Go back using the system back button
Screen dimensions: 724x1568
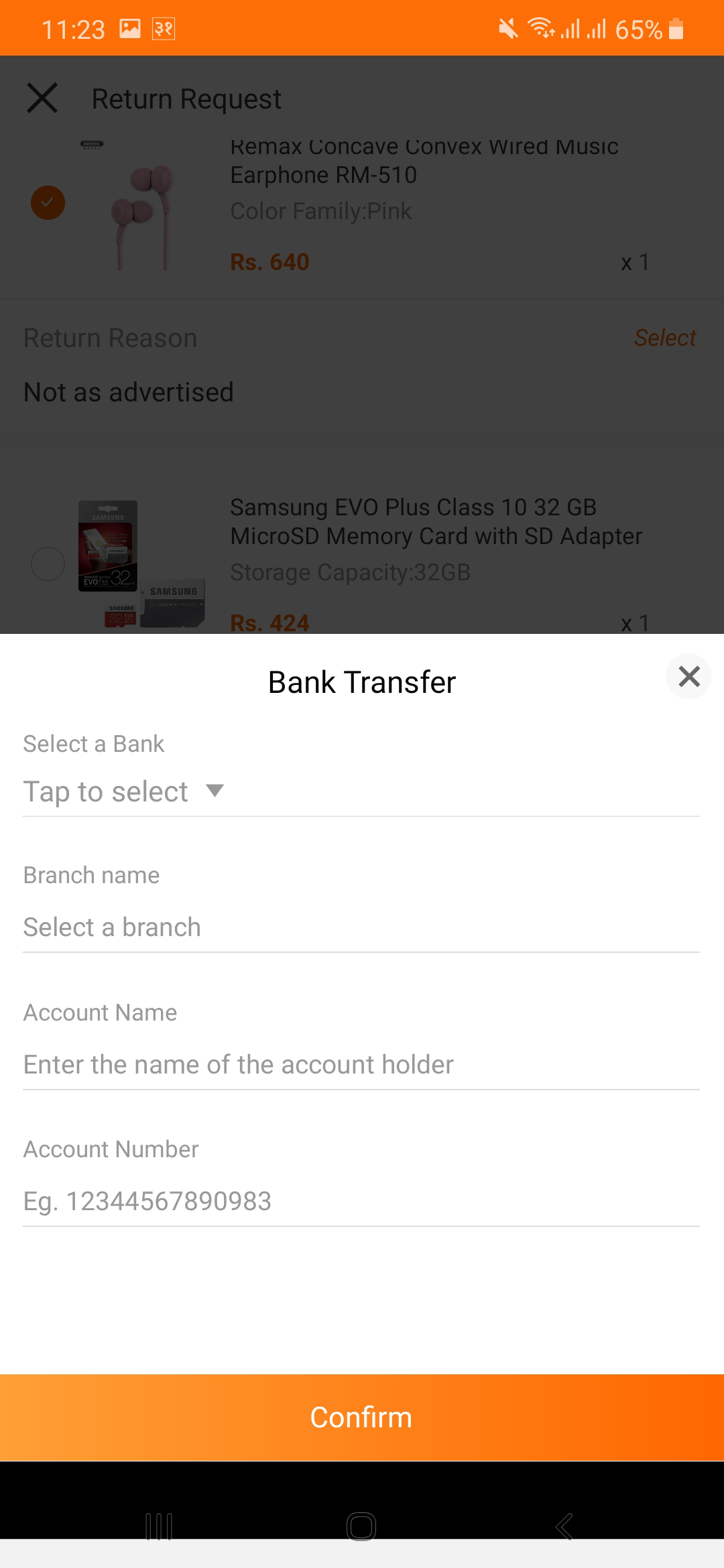click(x=564, y=1526)
